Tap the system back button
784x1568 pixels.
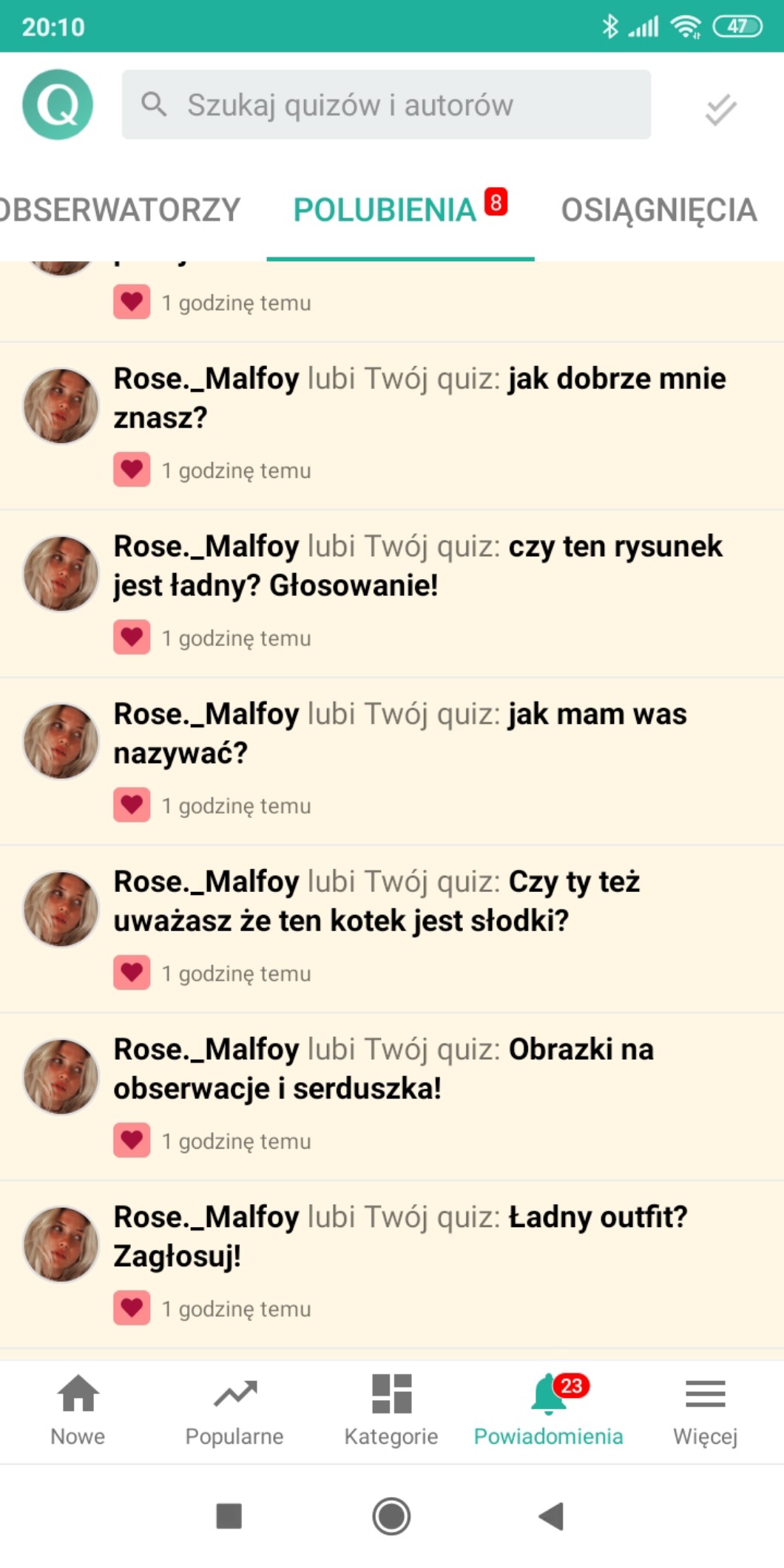551,1516
